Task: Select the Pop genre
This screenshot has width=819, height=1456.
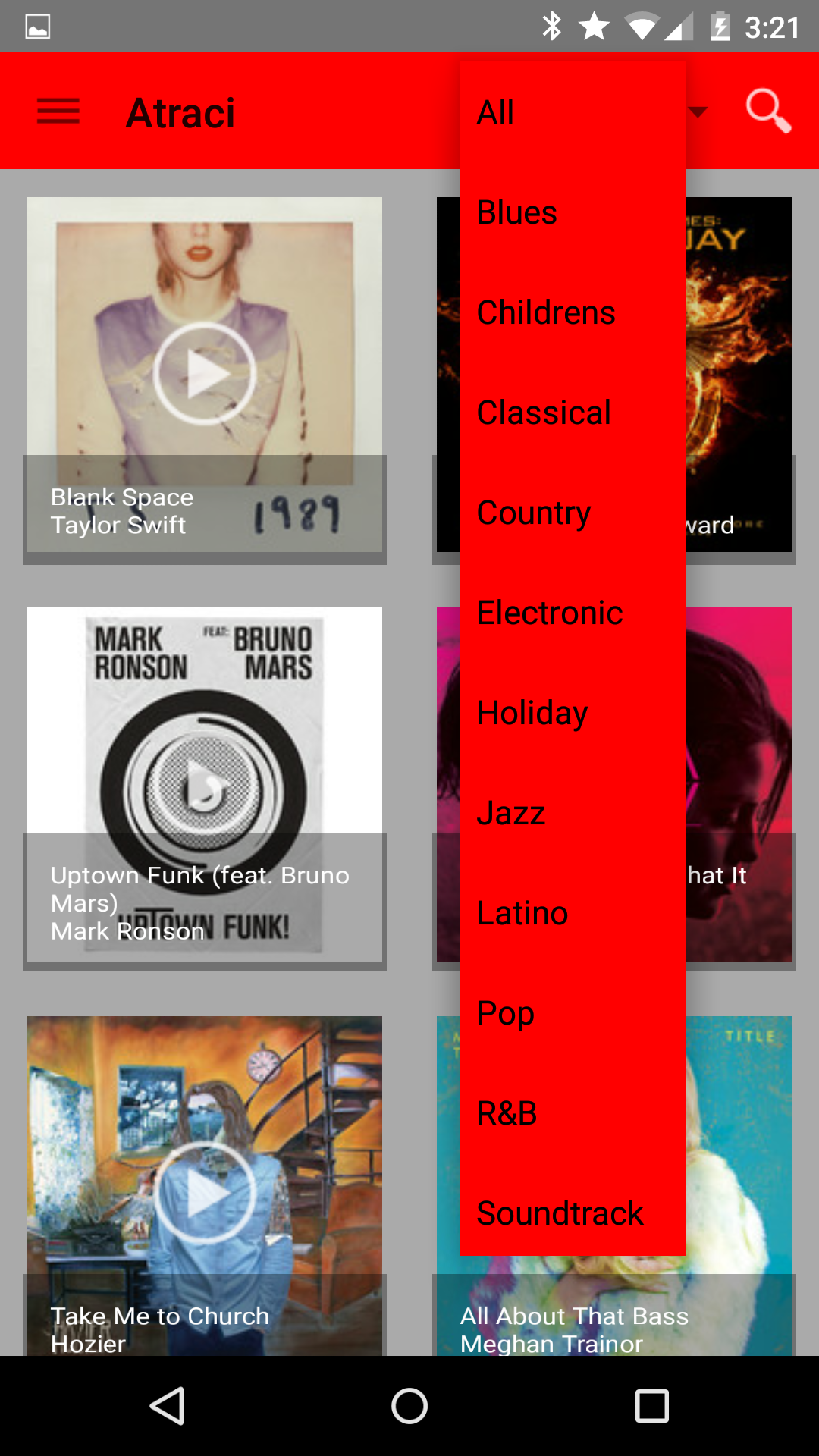Action: pyautogui.click(x=572, y=1013)
